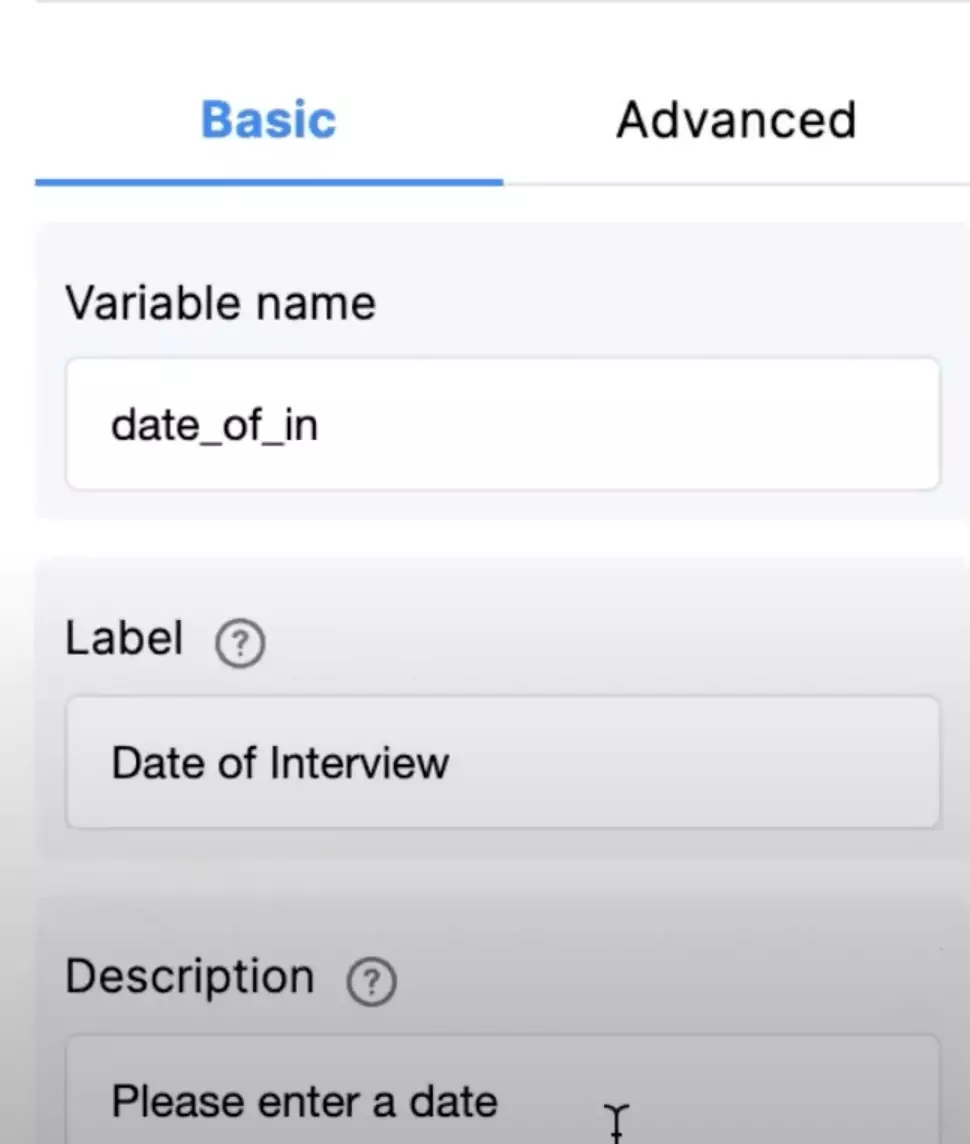970x1144 pixels.
Task: Return to Basic field settings
Action: [x=268, y=120]
